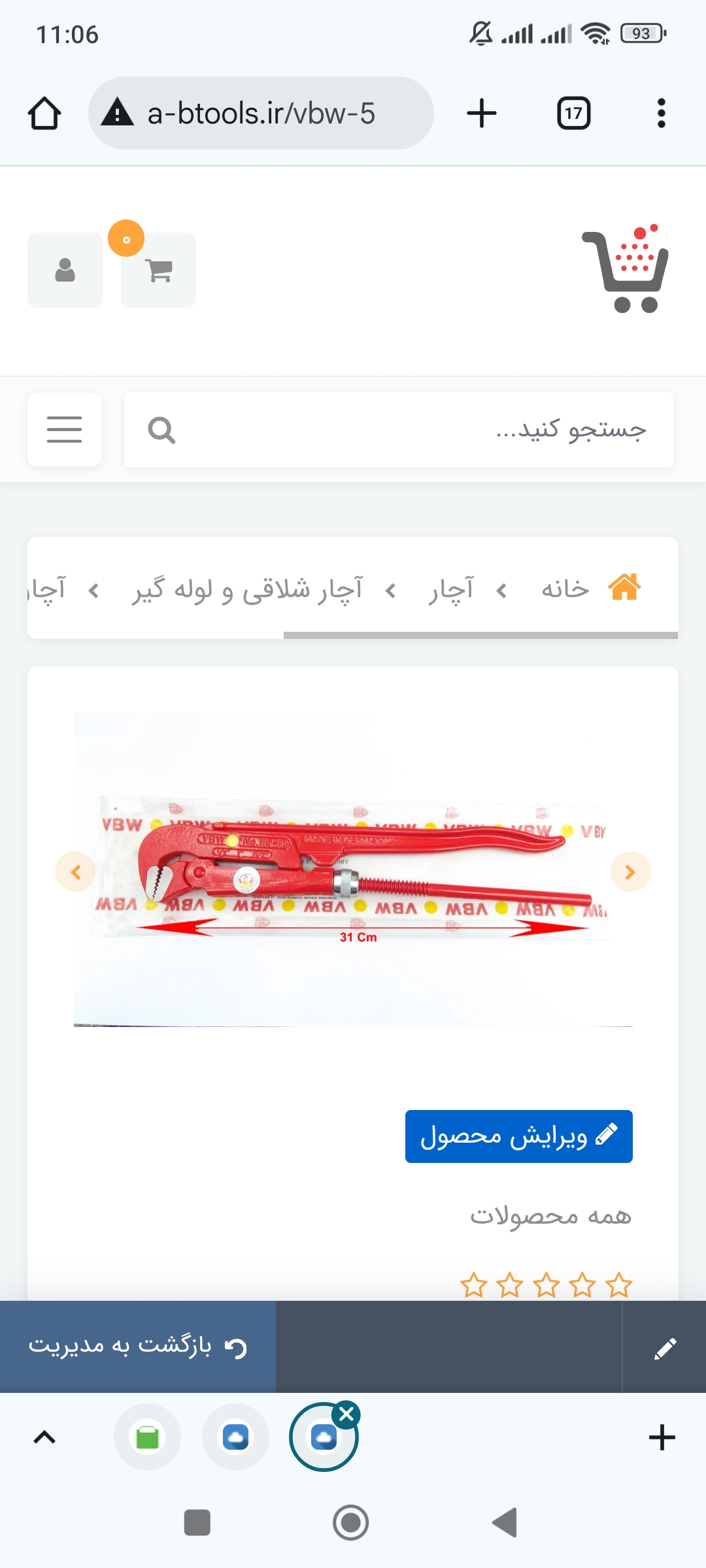Viewport: 706px width, 1568px height.
Task: Close the active tab in the bottom strip
Action: pyautogui.click(x=346, y=1414)
